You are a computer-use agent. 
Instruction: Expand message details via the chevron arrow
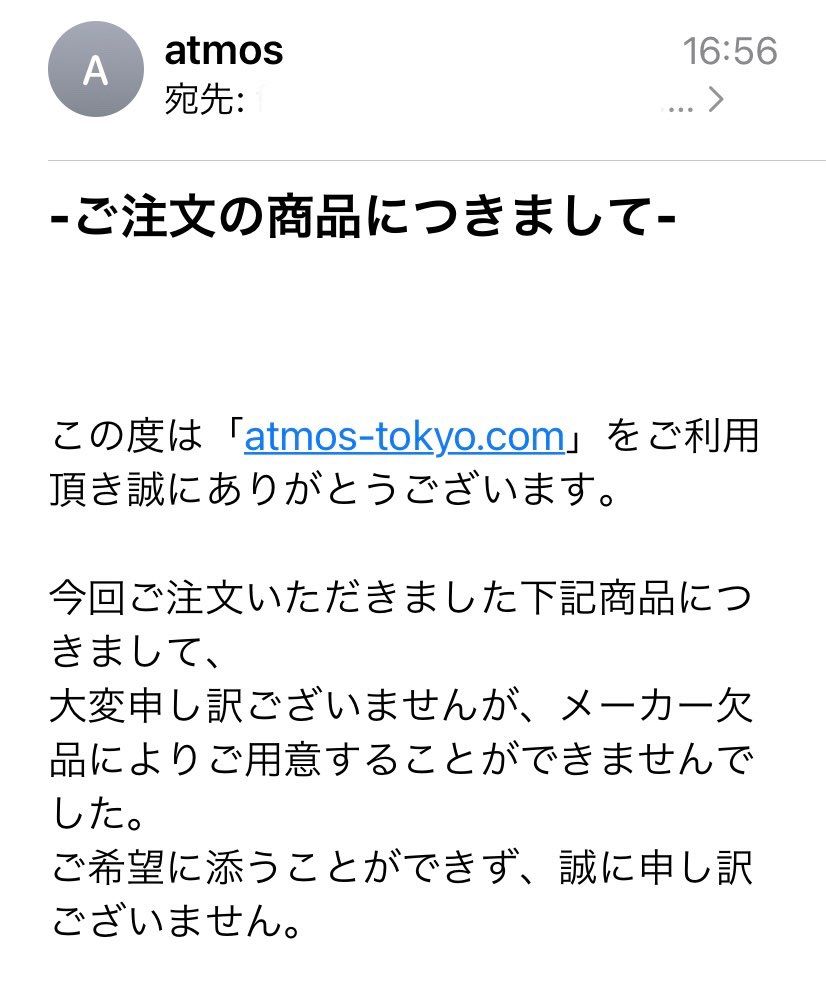716,99
